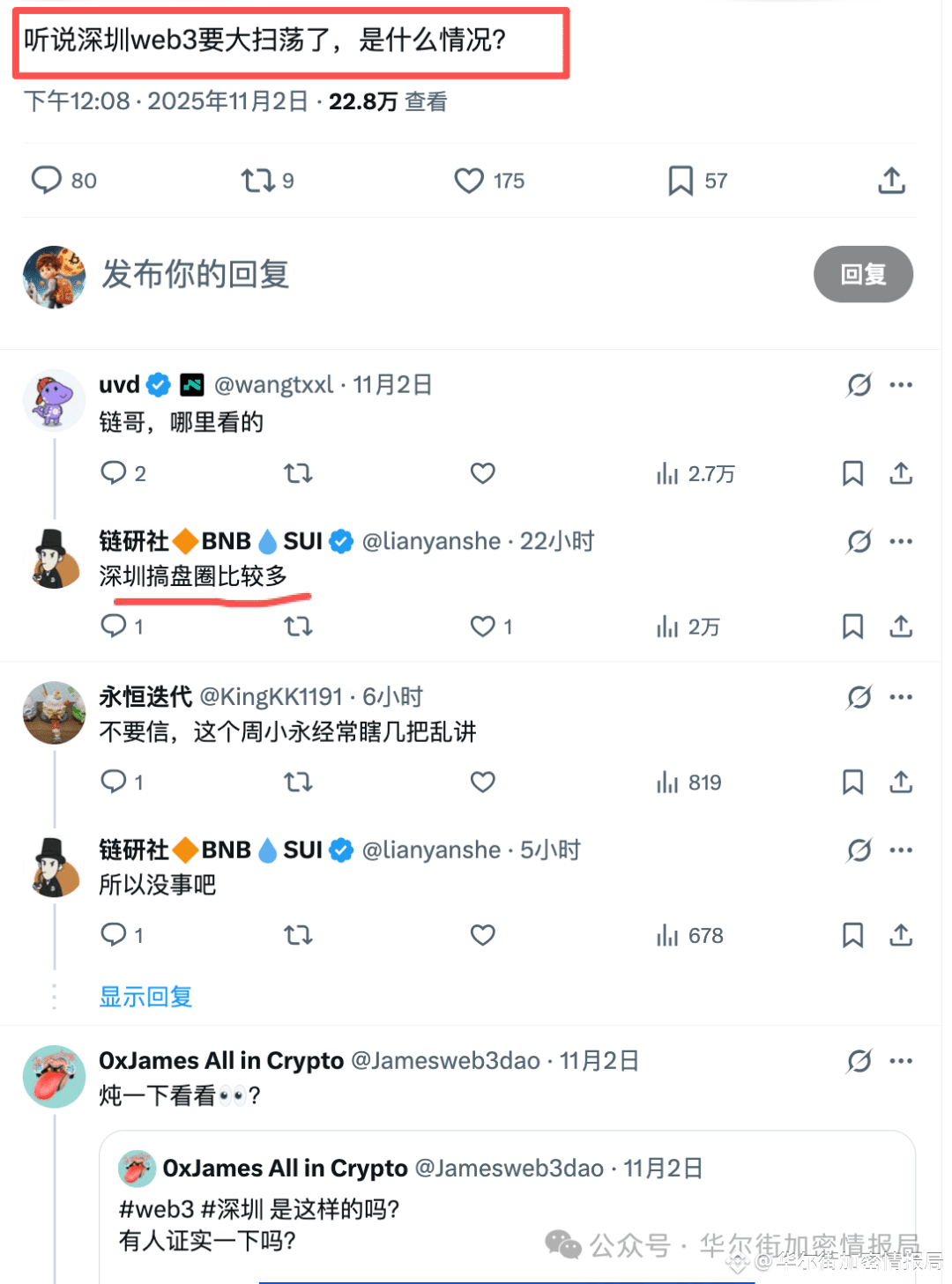
Task: Click the verified badge next to uvd
Action: 158,384
